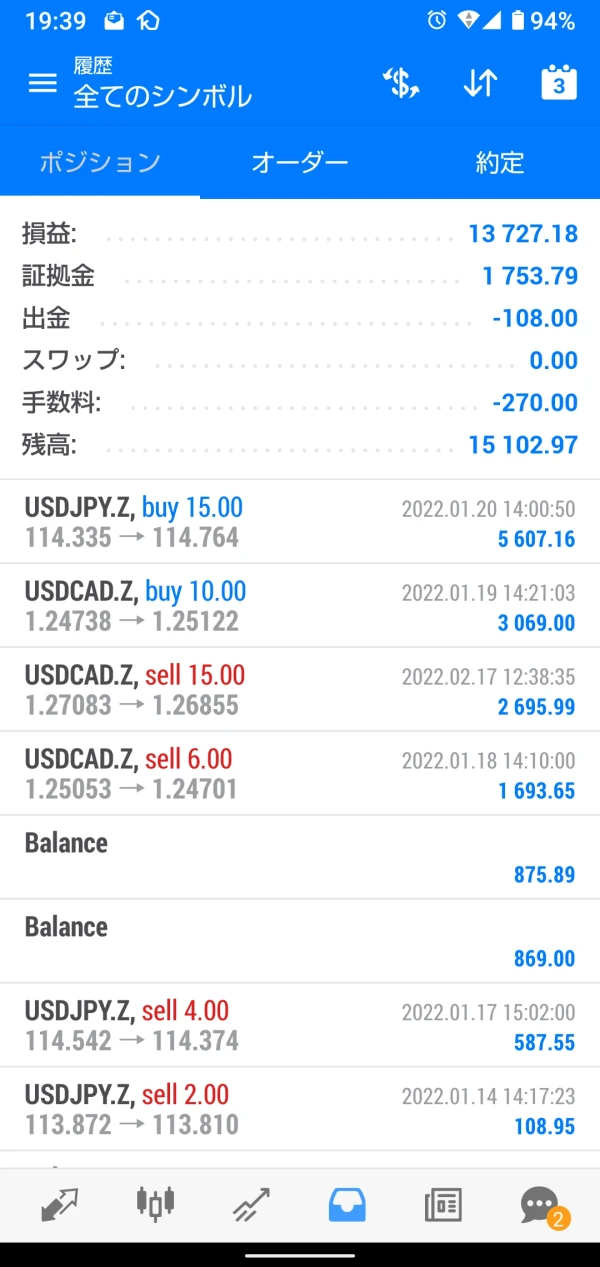Switch to the オーダー tab
This screenshot has height=1267, width=600.
[299, 163]
